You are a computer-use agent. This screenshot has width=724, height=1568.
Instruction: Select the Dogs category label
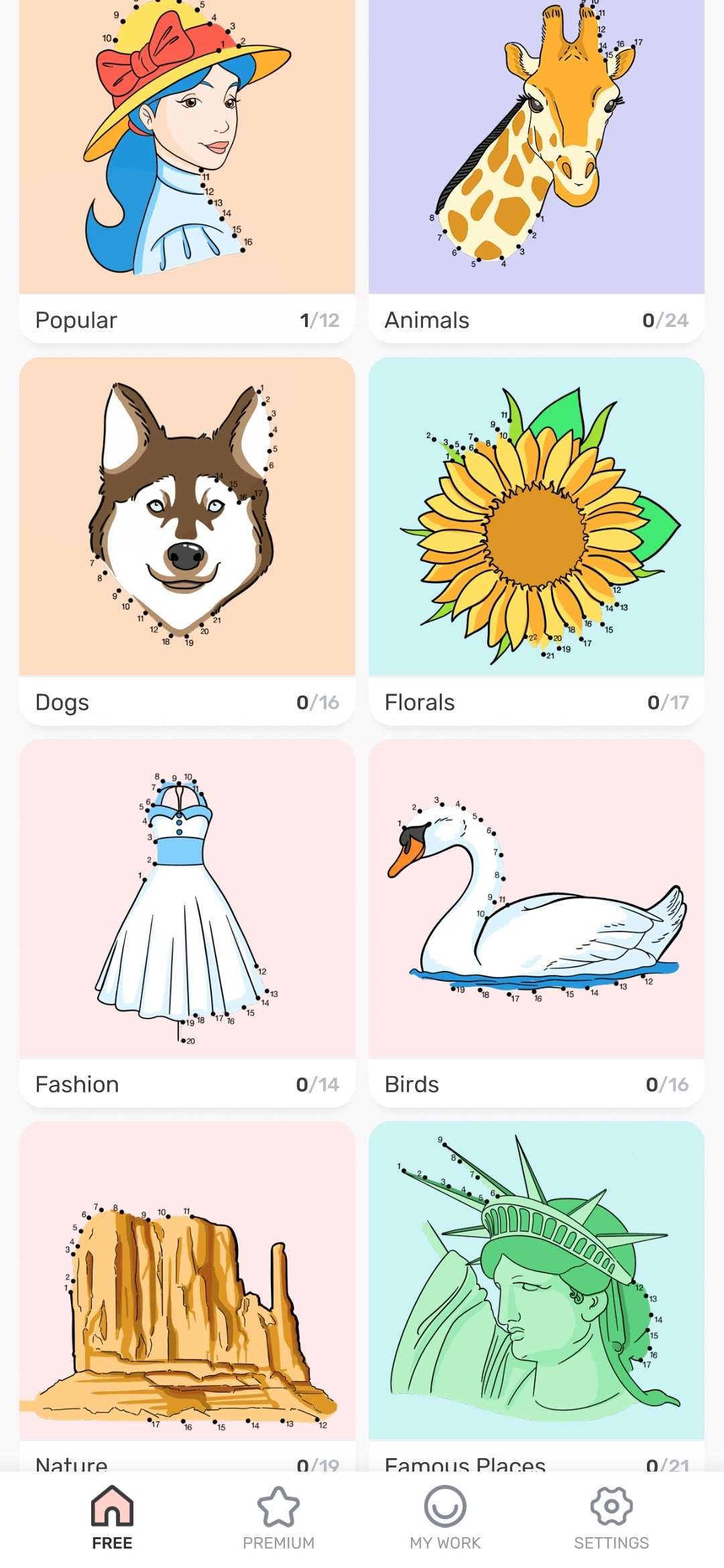coord(62,702)
